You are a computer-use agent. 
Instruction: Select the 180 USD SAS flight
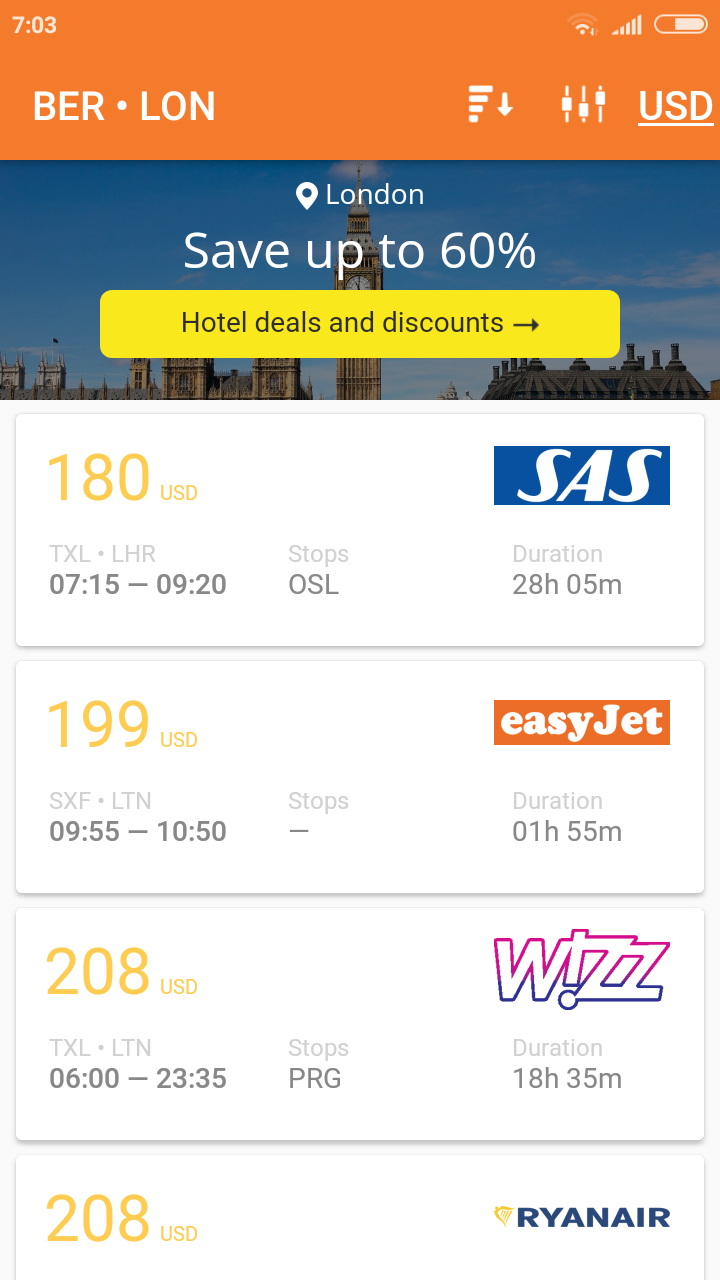point(360,529)
